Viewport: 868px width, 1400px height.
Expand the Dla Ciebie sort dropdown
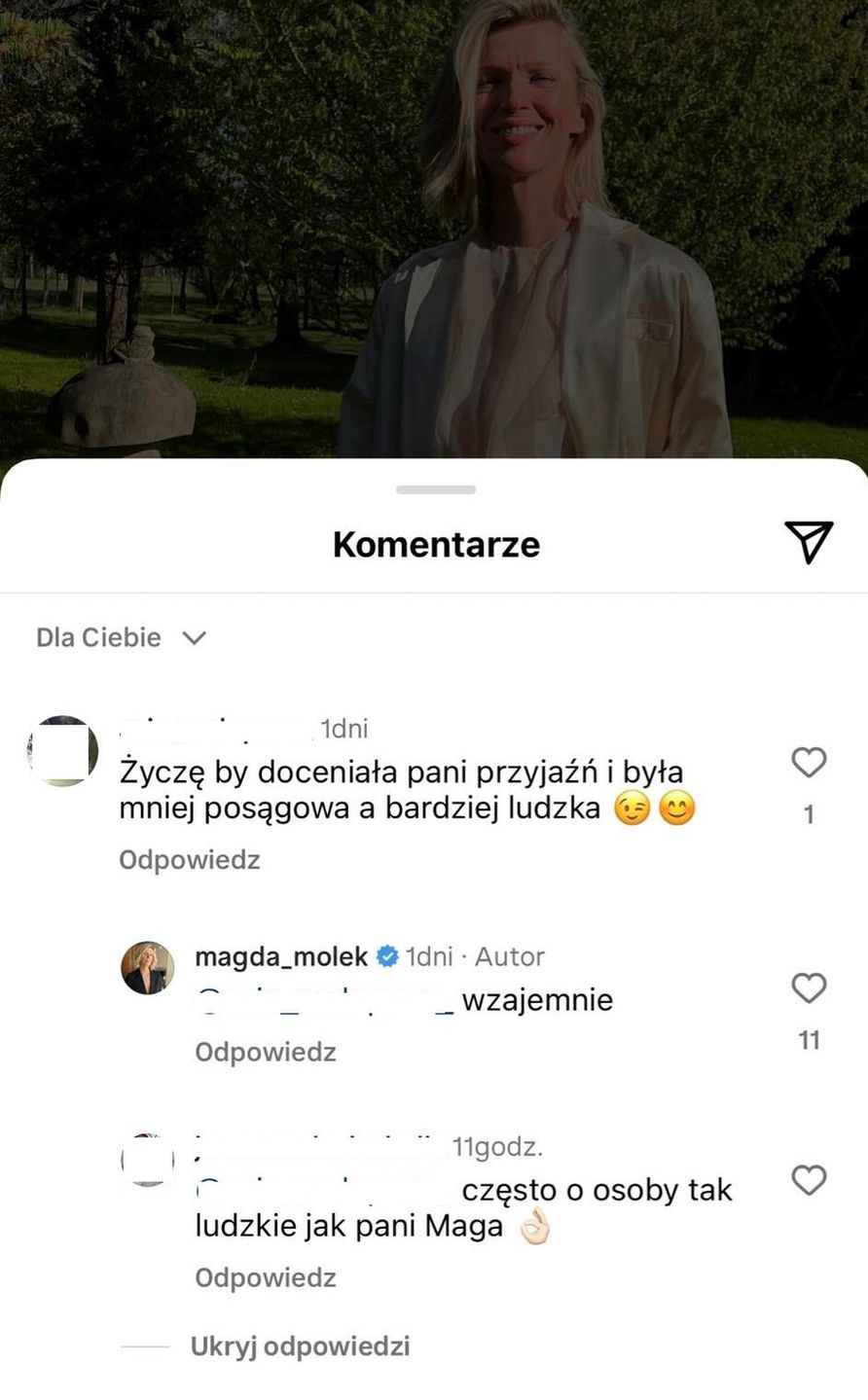[x=121, y=637]
